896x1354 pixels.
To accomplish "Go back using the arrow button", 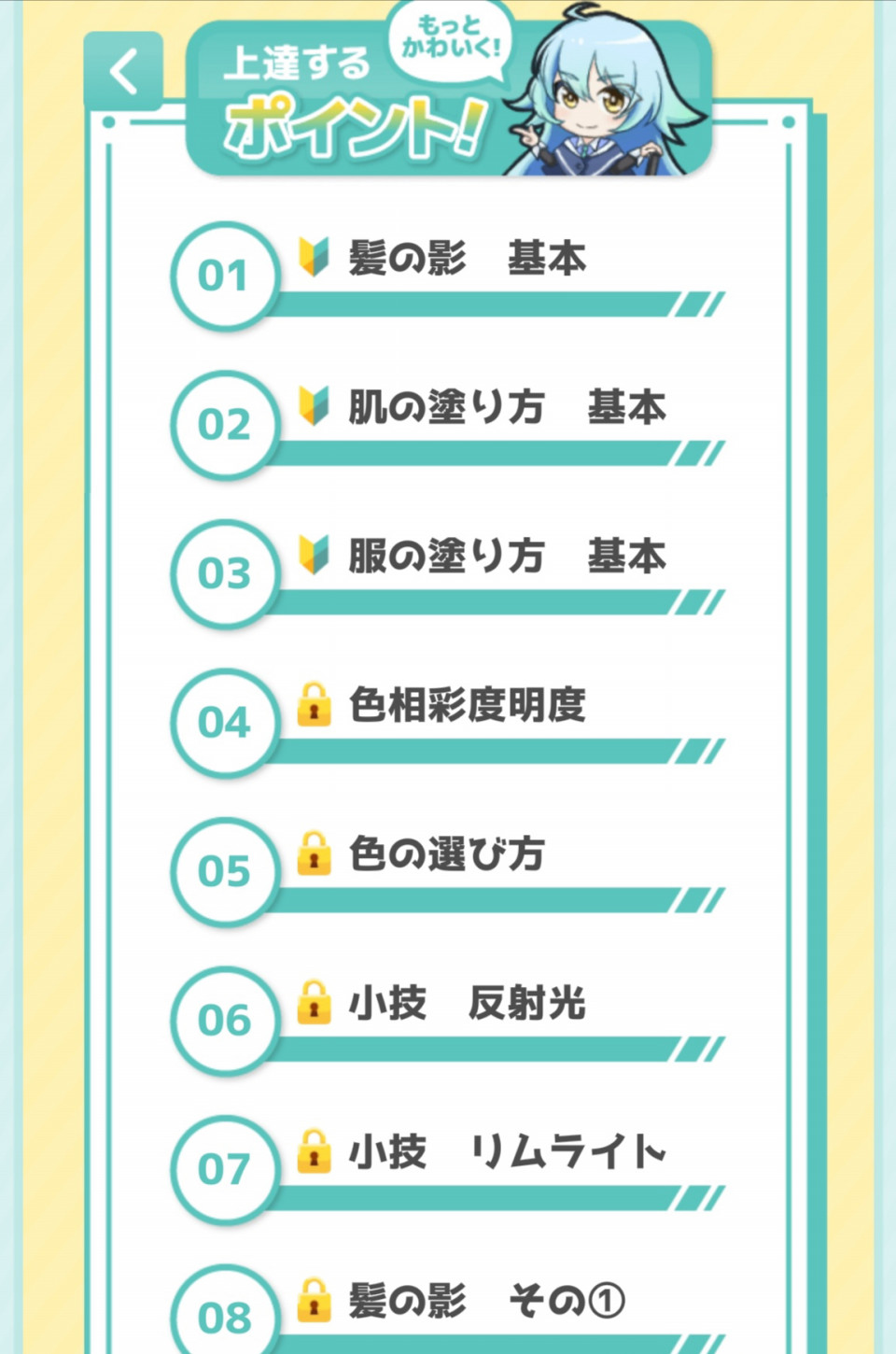I will pos(123,71).
